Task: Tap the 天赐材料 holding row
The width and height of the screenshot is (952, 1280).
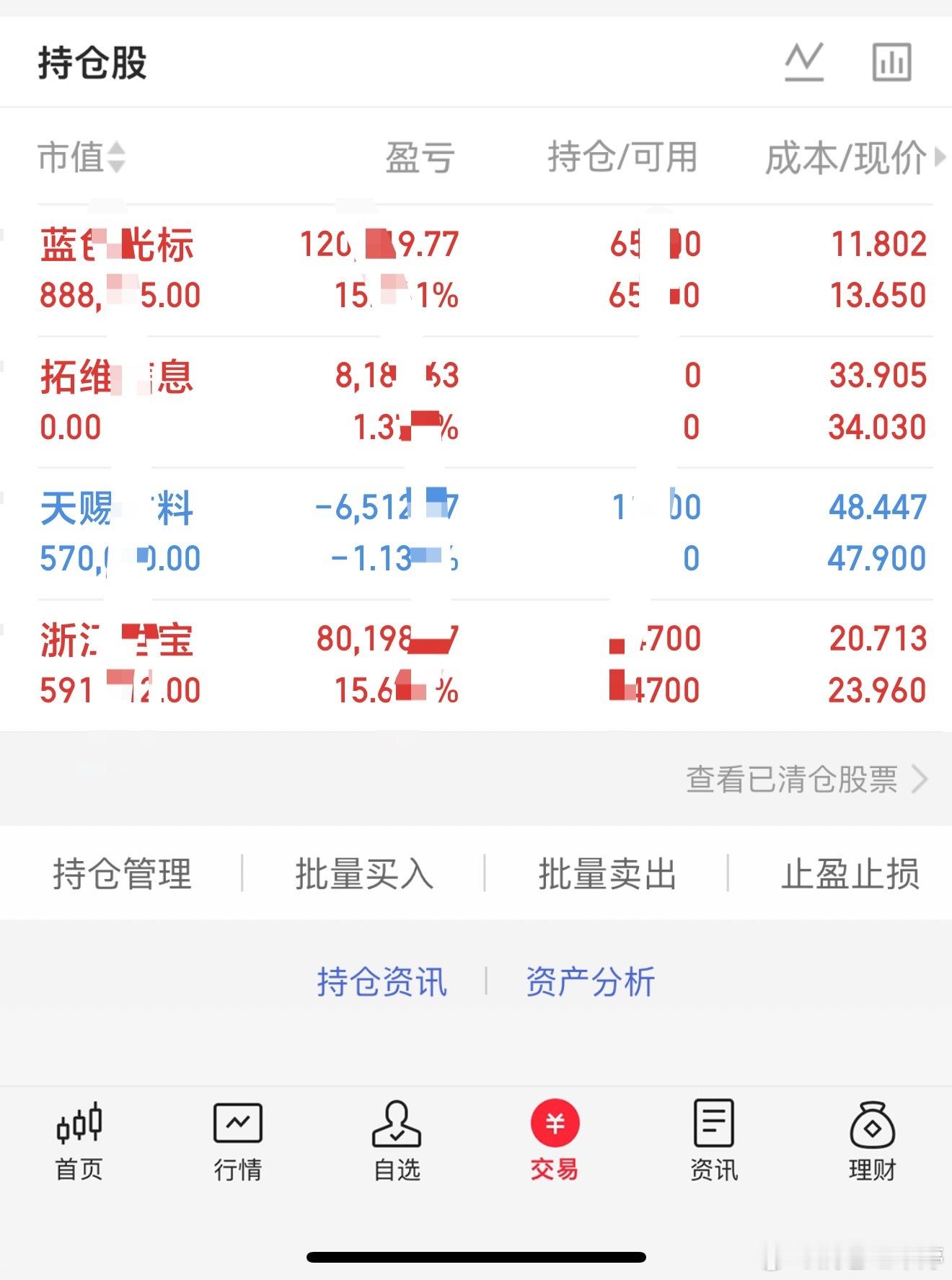Action: pyautogui.click(x=288, y=531)
